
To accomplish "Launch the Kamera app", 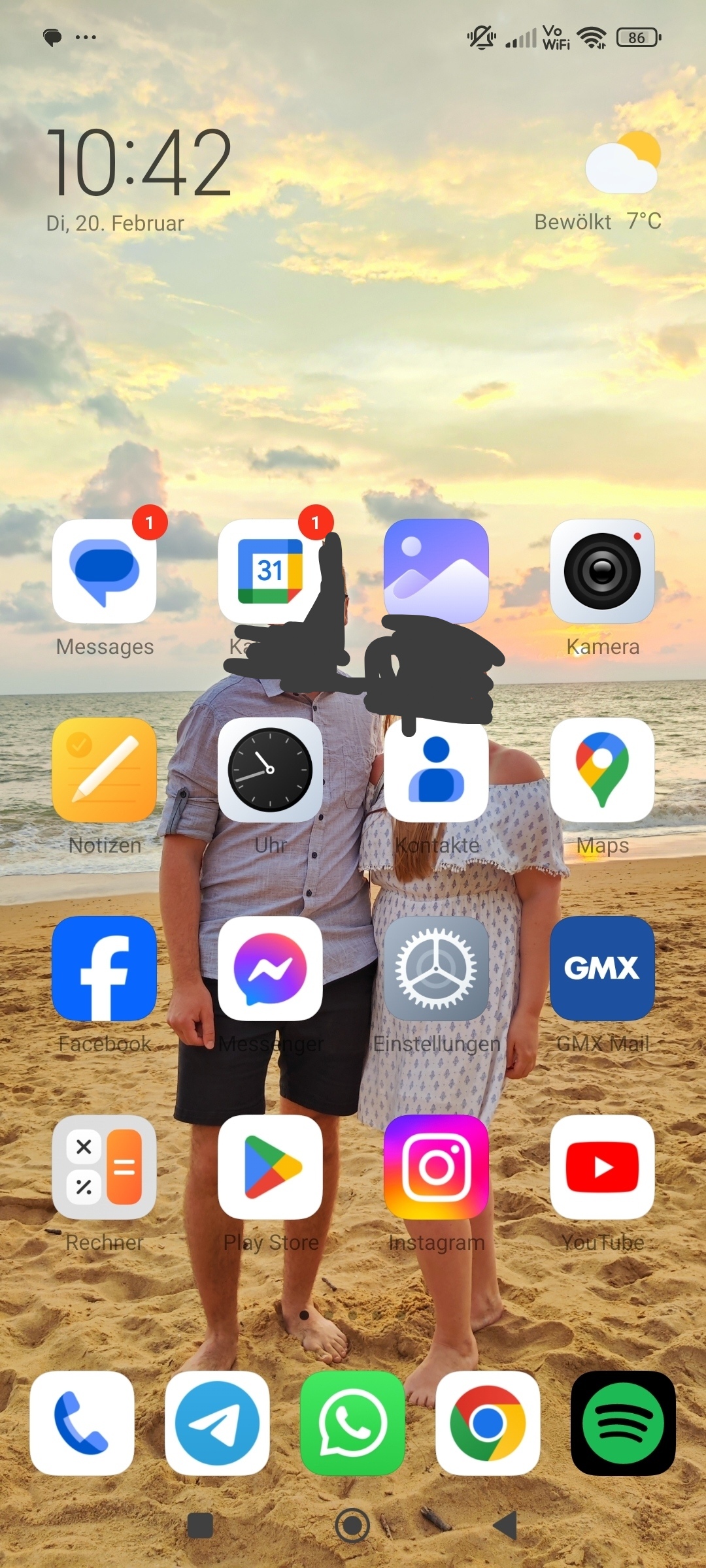I will (x=602, y=571).
